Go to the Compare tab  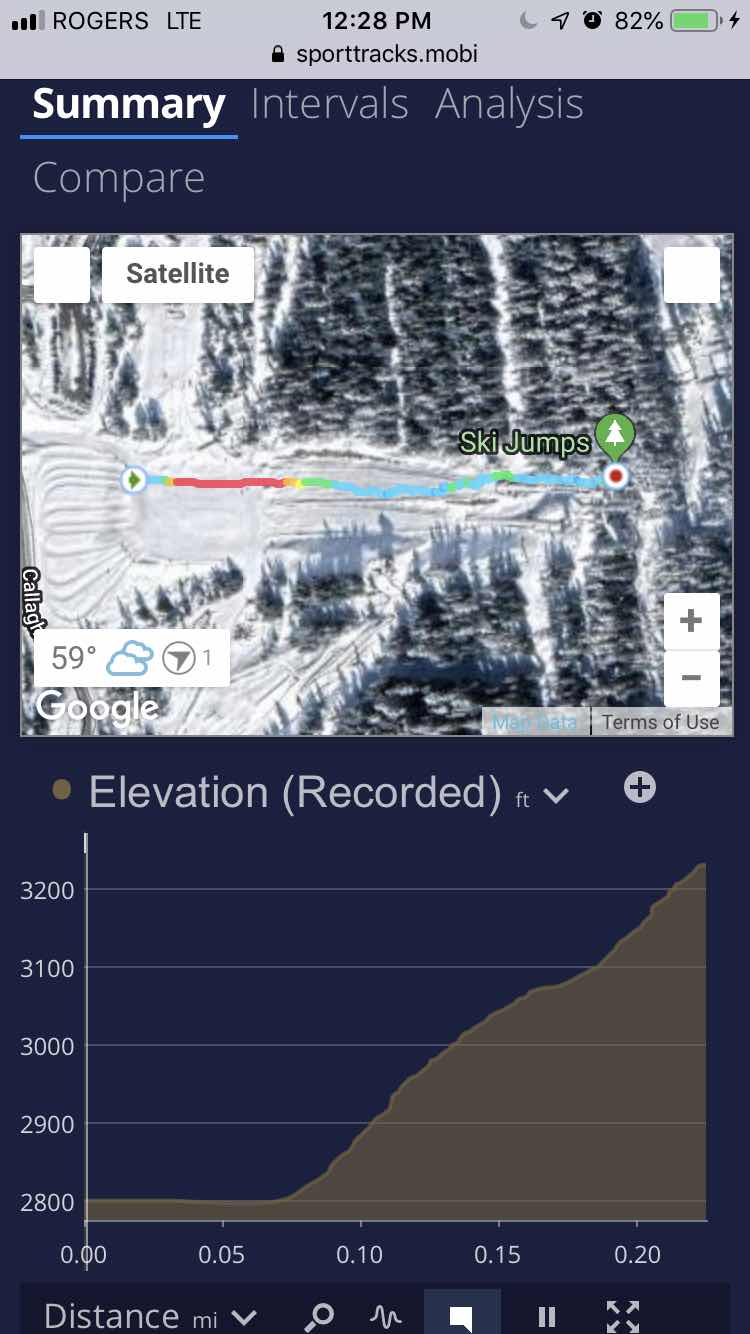click(119, 179)
